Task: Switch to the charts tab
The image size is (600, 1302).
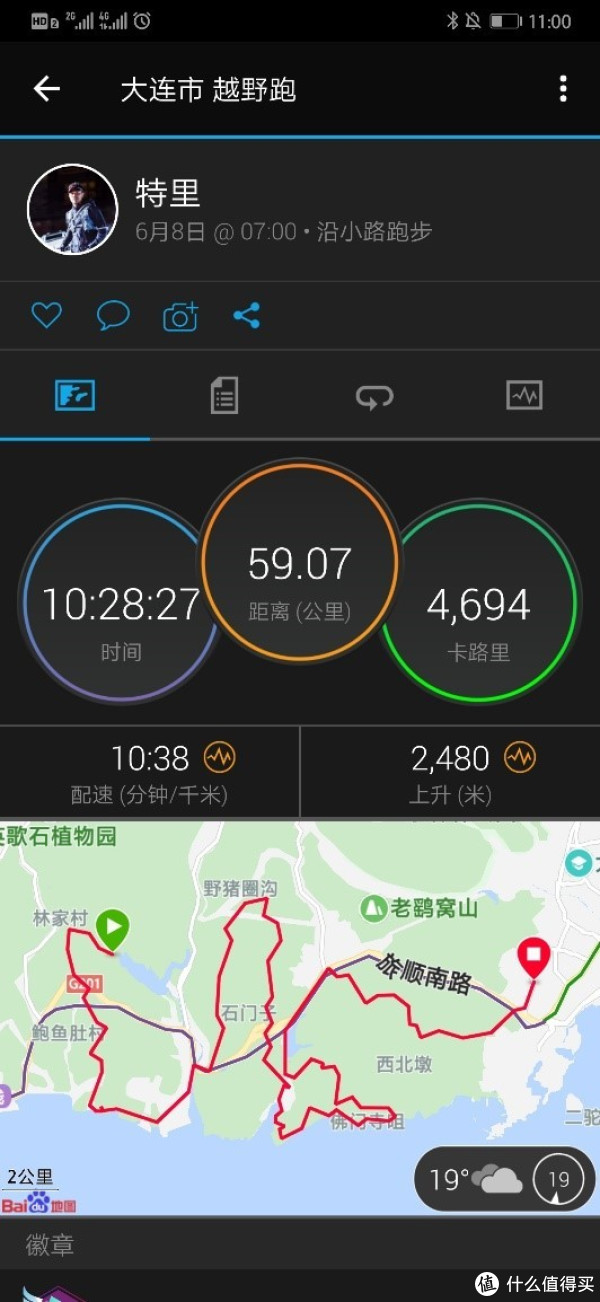Action: click(524, 396)
